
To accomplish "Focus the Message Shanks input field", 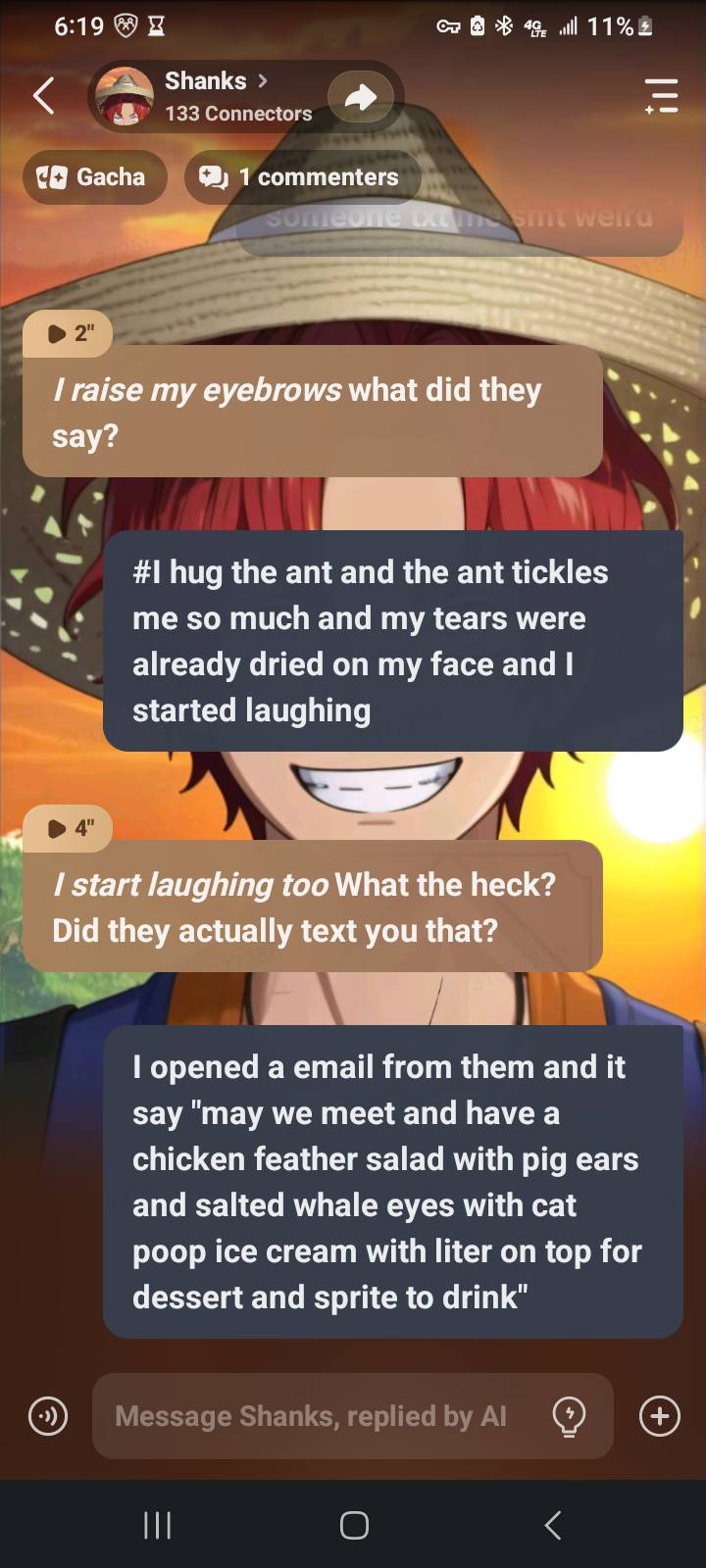I will pyautogui.click(x=314, y=1416).
